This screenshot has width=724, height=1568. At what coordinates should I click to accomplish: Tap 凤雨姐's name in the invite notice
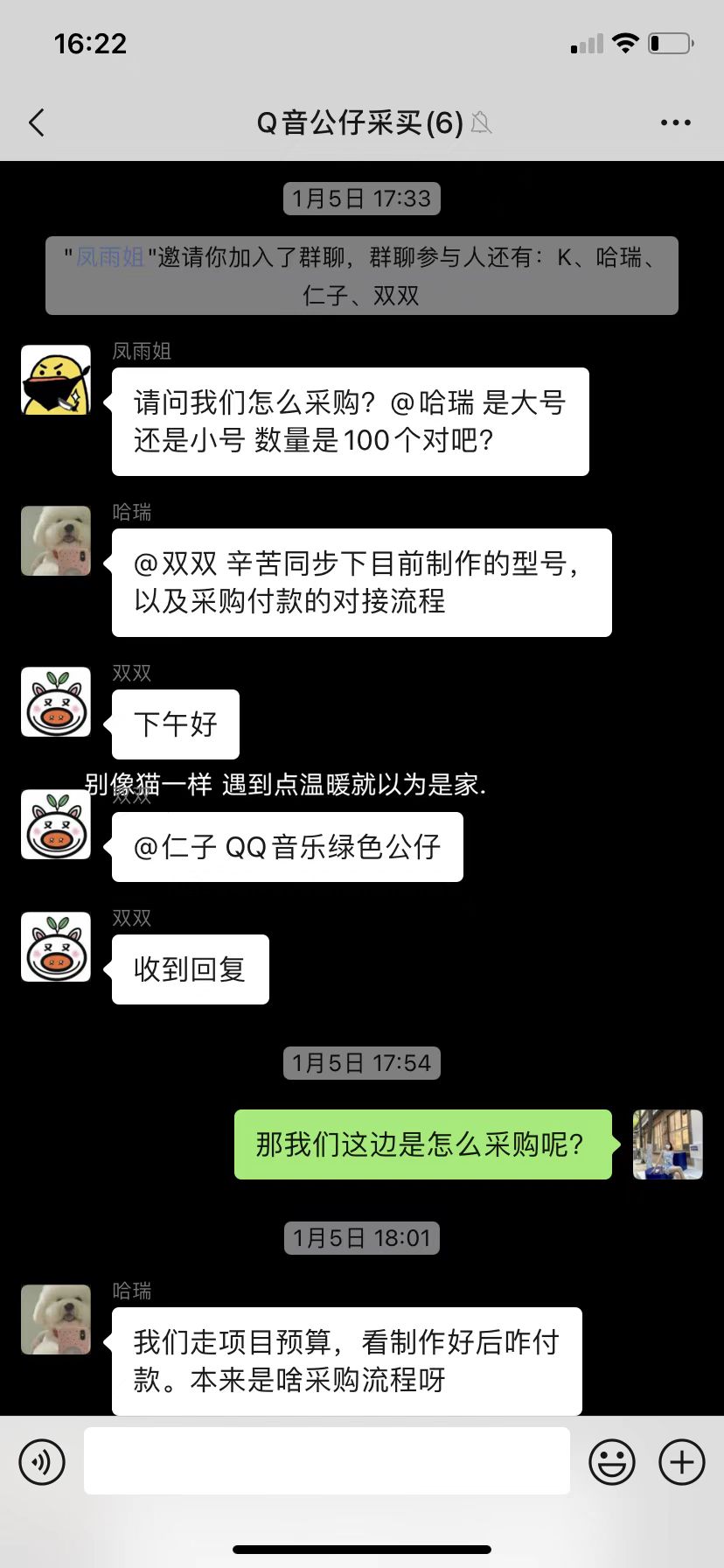tap(110, 257)
